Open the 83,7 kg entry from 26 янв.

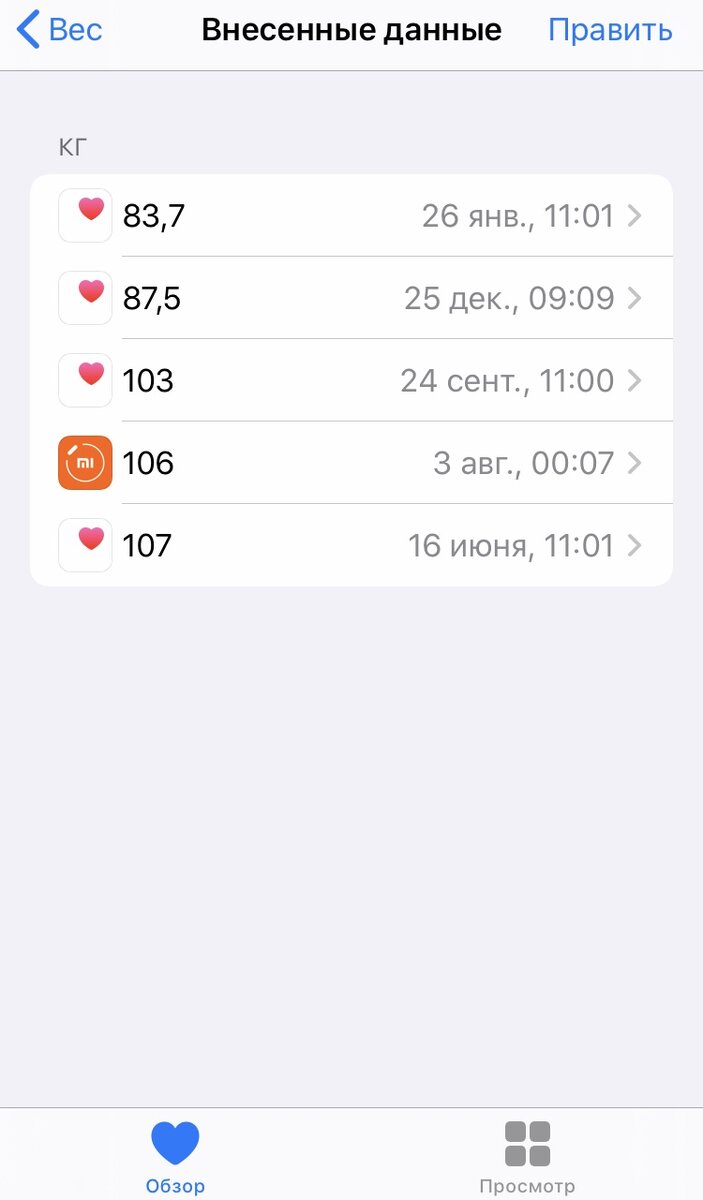(x=351, y=215)
